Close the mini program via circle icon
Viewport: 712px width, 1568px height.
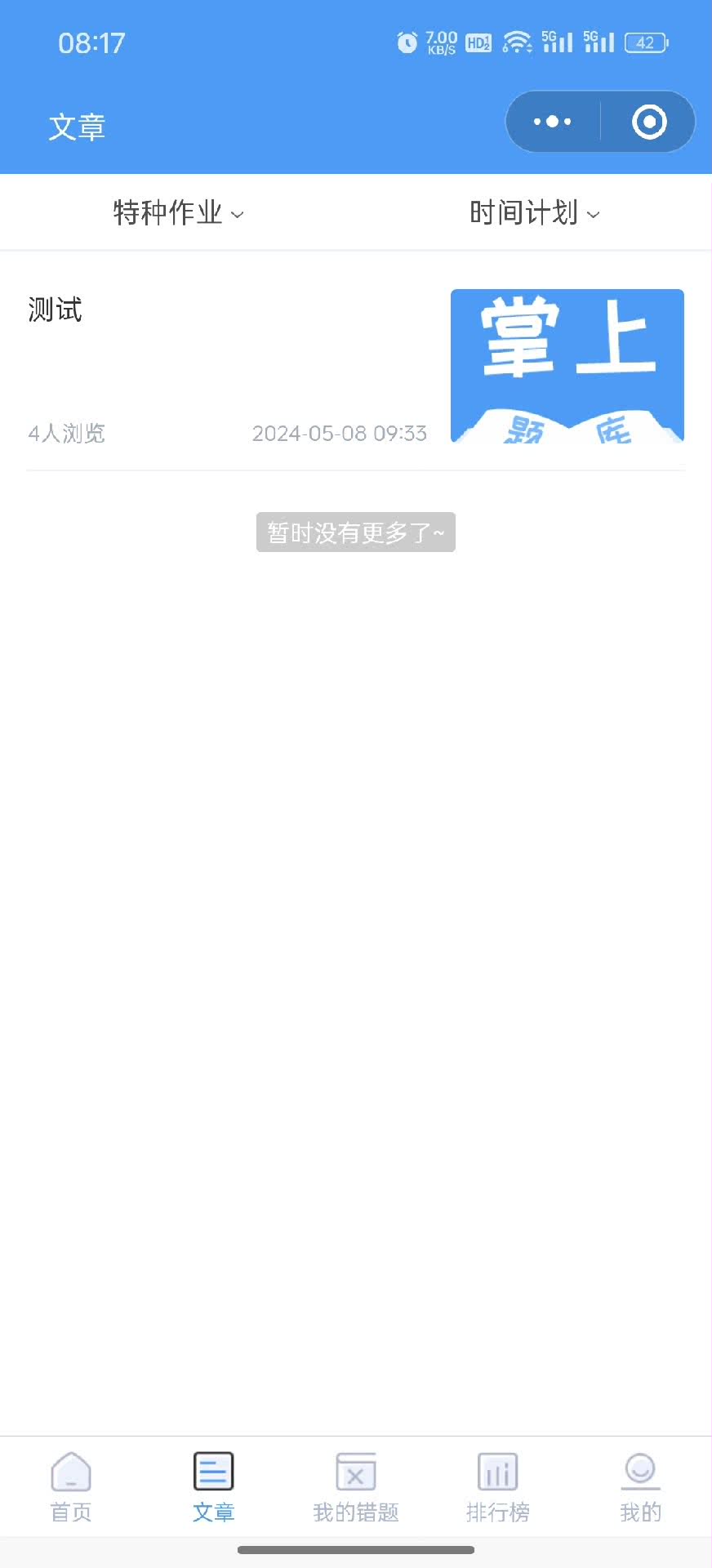click(x=649, y=122)
